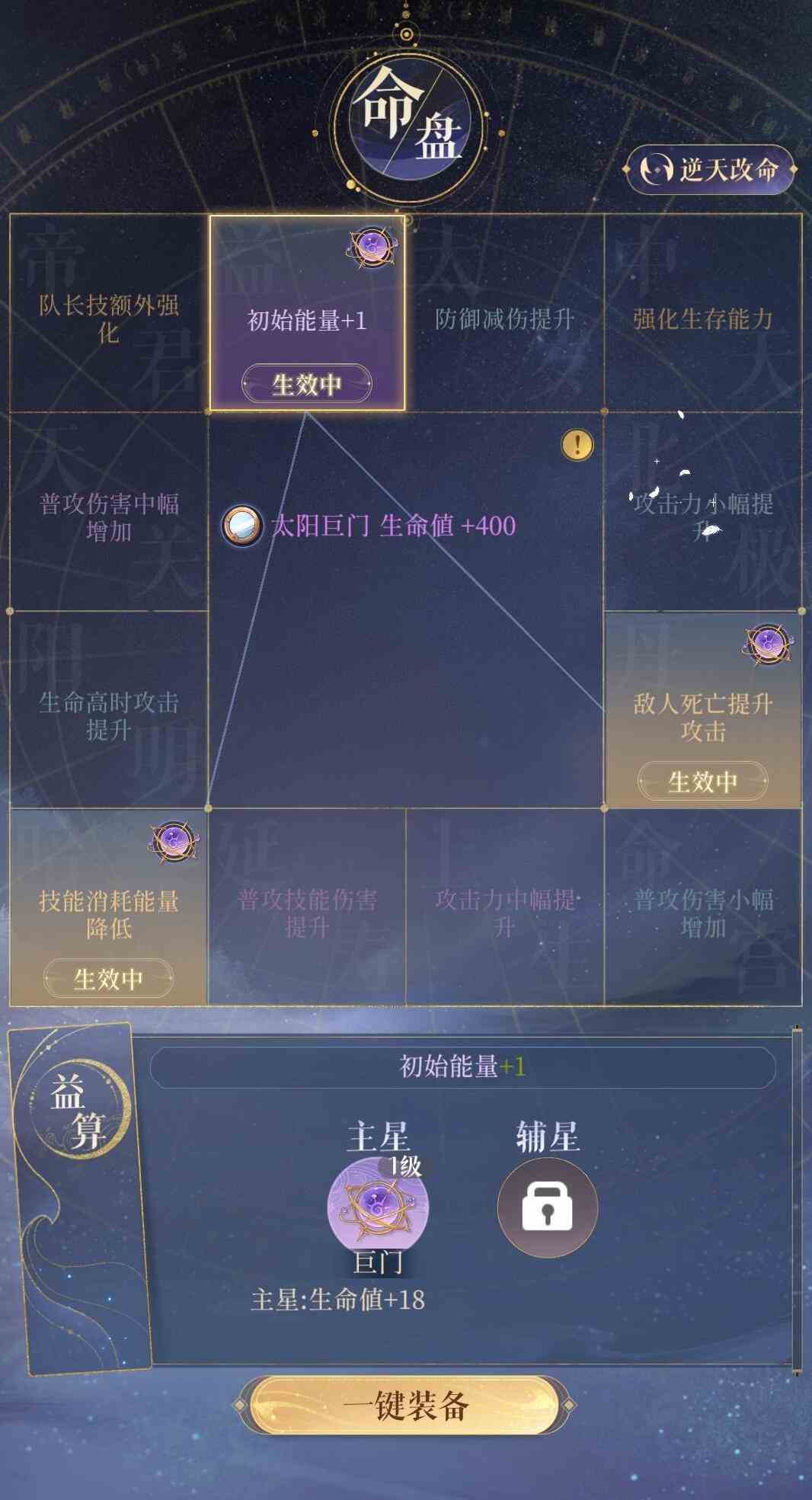Open the 巨门 main star slot
Viewport: 812px width, 1500px height.
tap(378, 1207)
